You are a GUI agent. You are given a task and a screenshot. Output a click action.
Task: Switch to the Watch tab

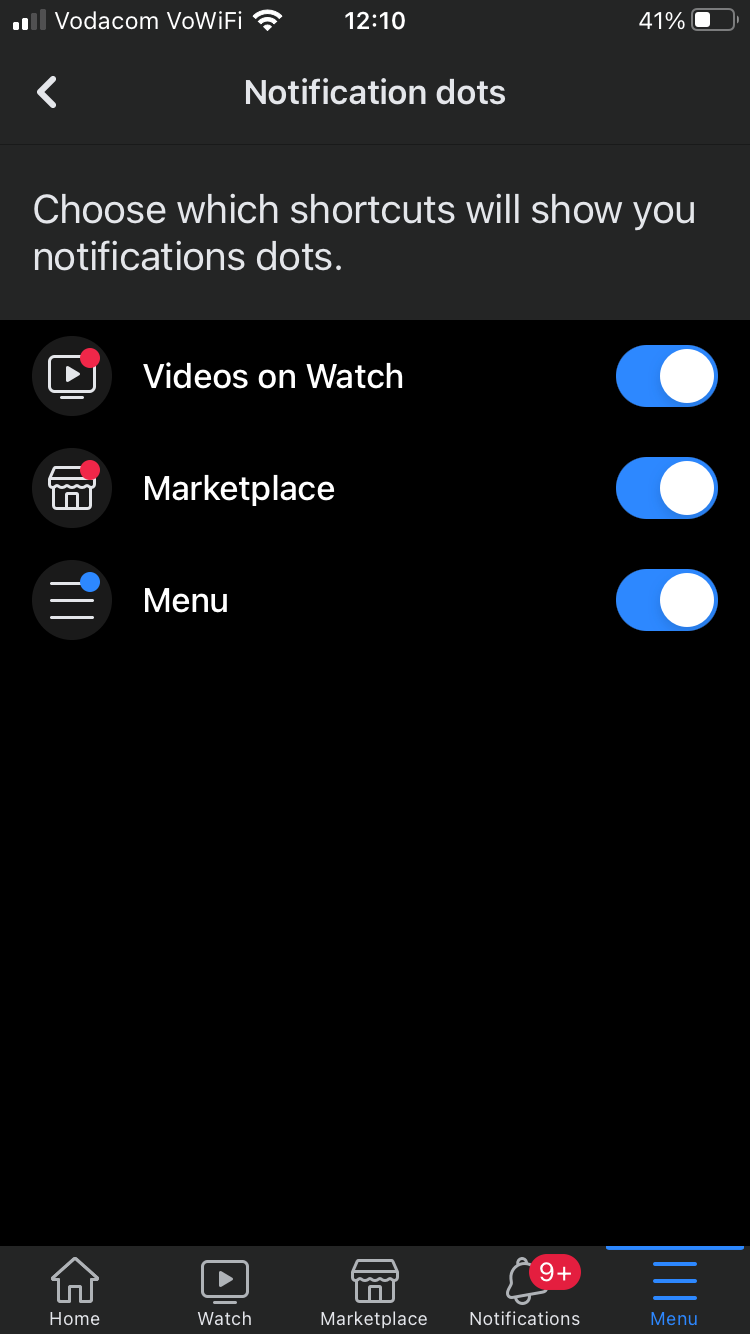click(x=224, y=1290)
